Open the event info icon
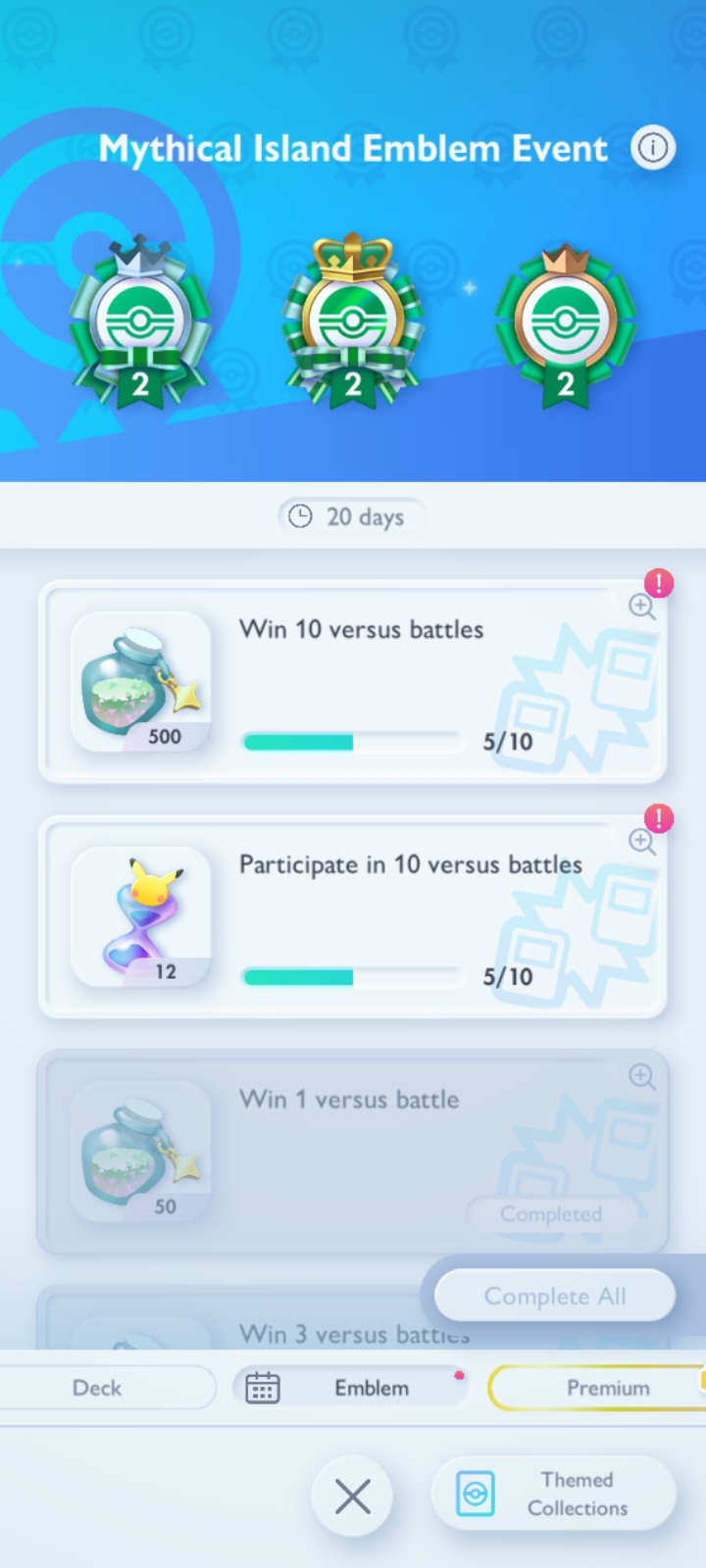 (652, 148)
